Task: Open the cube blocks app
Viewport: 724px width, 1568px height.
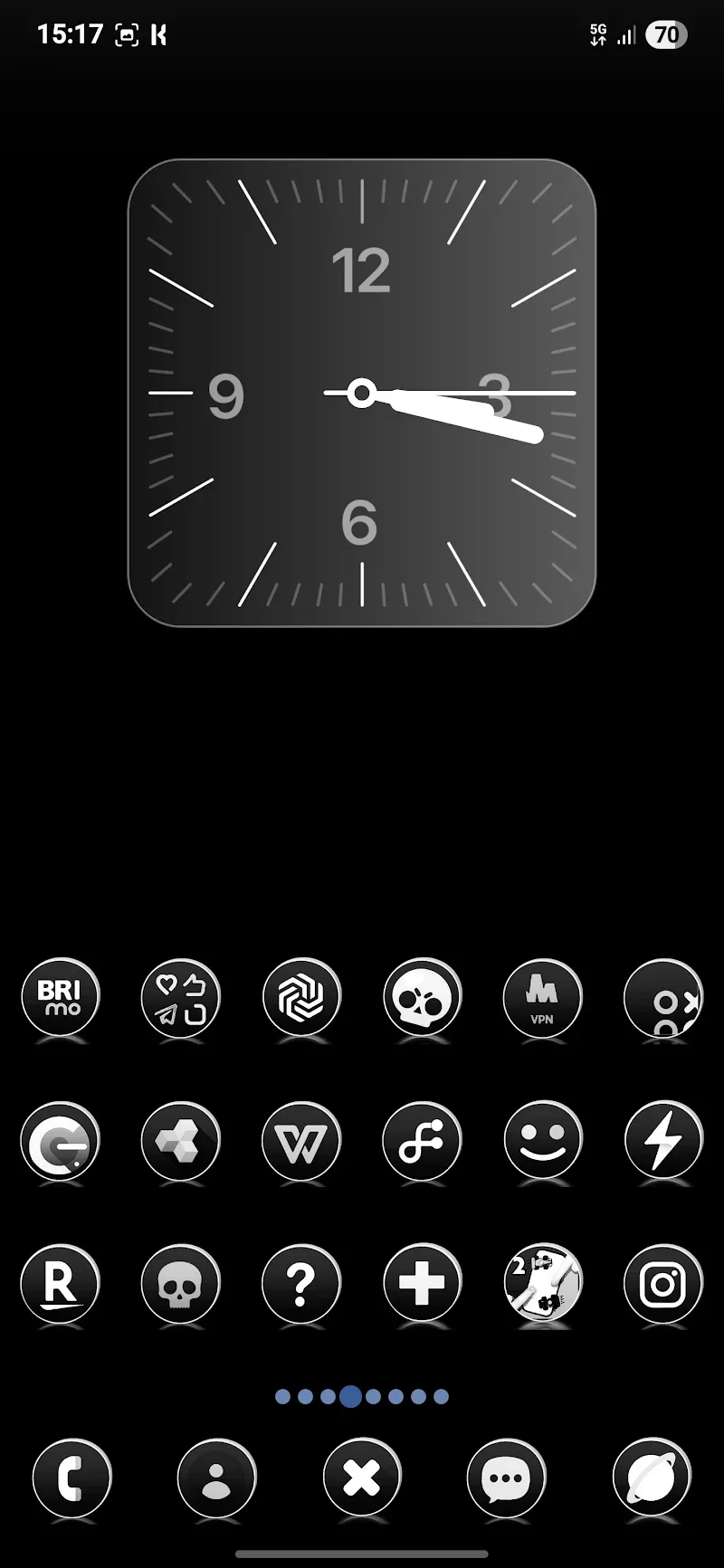Action: coord(181,1141)
